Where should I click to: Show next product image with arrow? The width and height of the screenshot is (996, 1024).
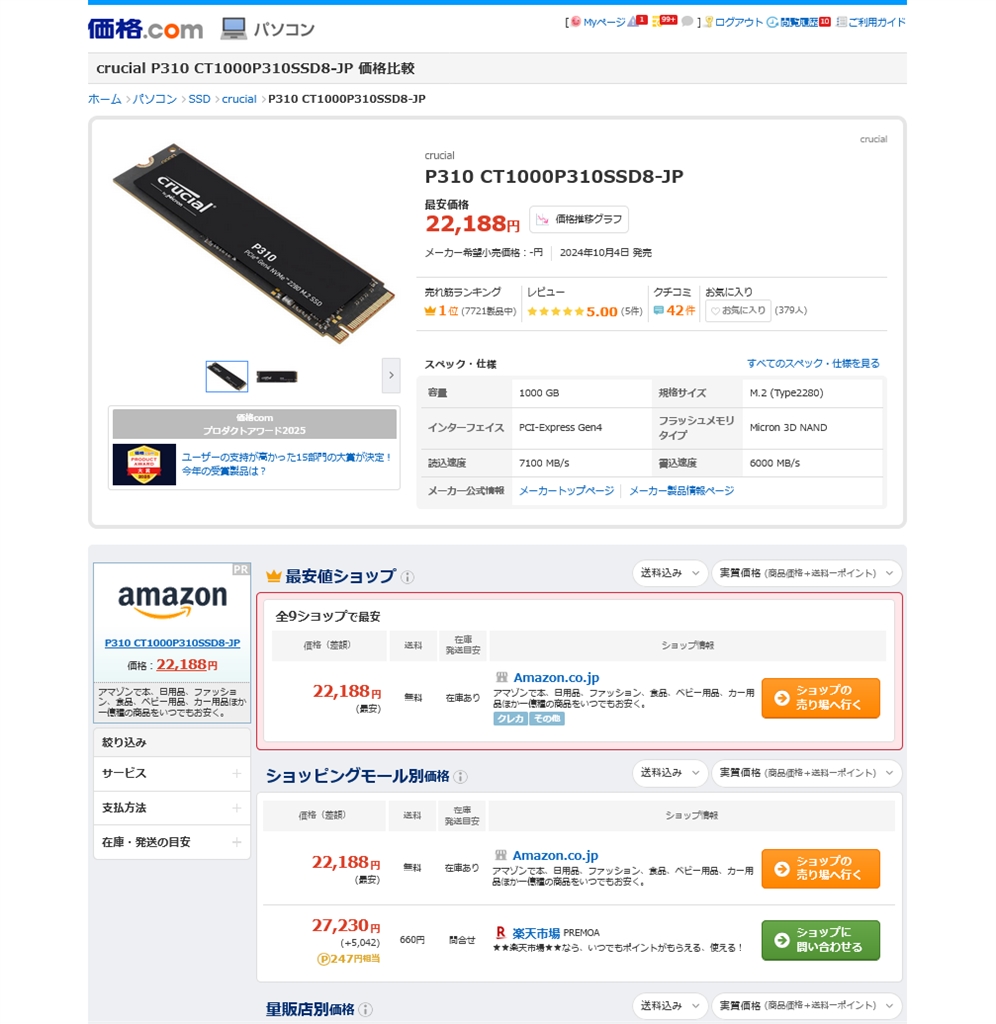pyautogui.click(x=391, y=376)
